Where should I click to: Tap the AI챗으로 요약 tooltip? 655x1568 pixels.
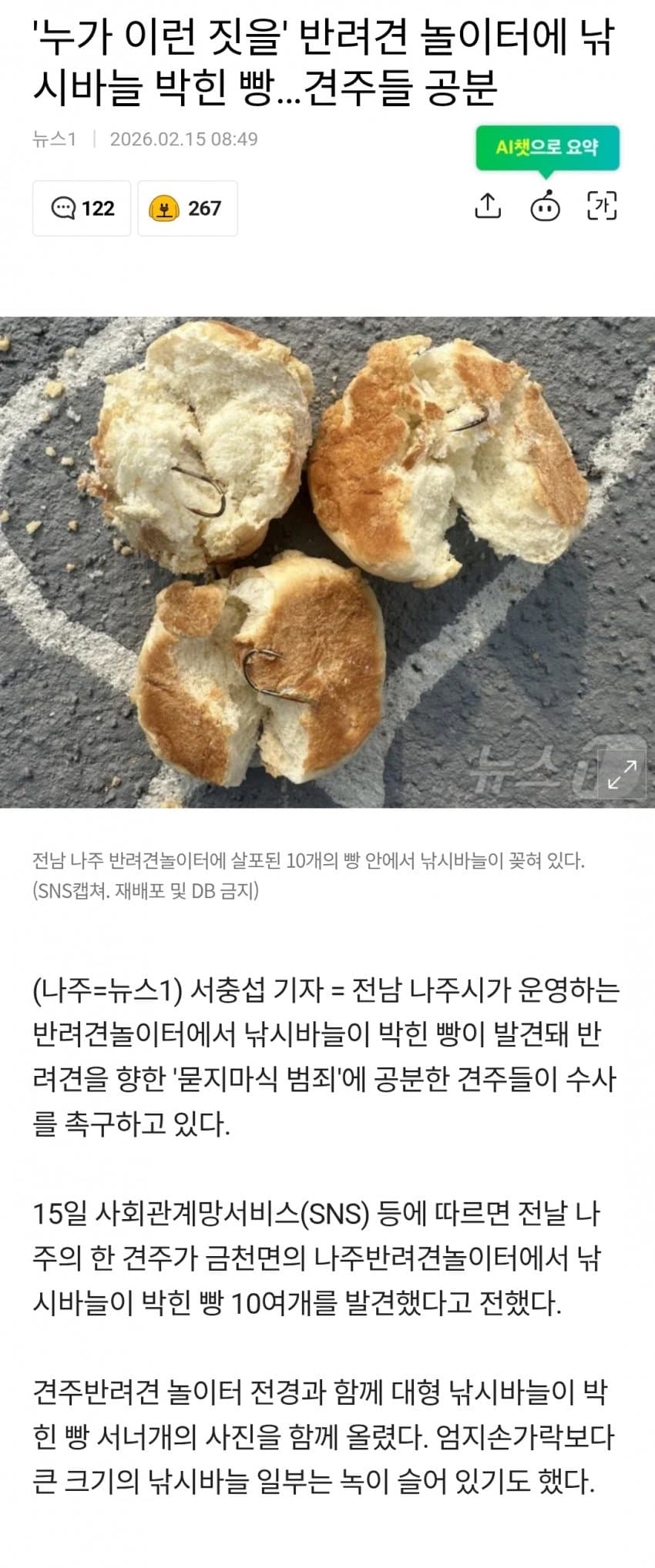pos(547,147)
